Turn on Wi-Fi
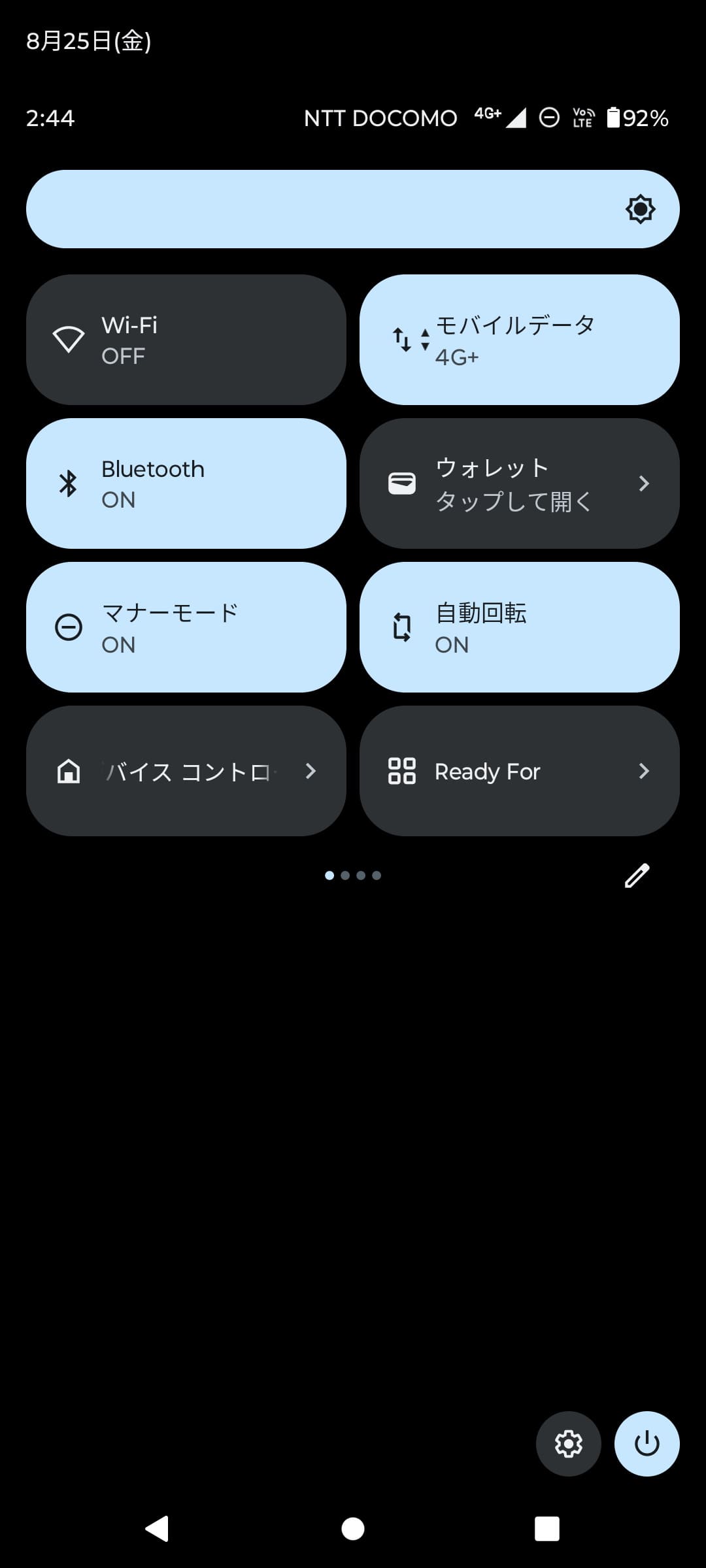Screen dimensions: 706x1568 [x=186, y=338]
